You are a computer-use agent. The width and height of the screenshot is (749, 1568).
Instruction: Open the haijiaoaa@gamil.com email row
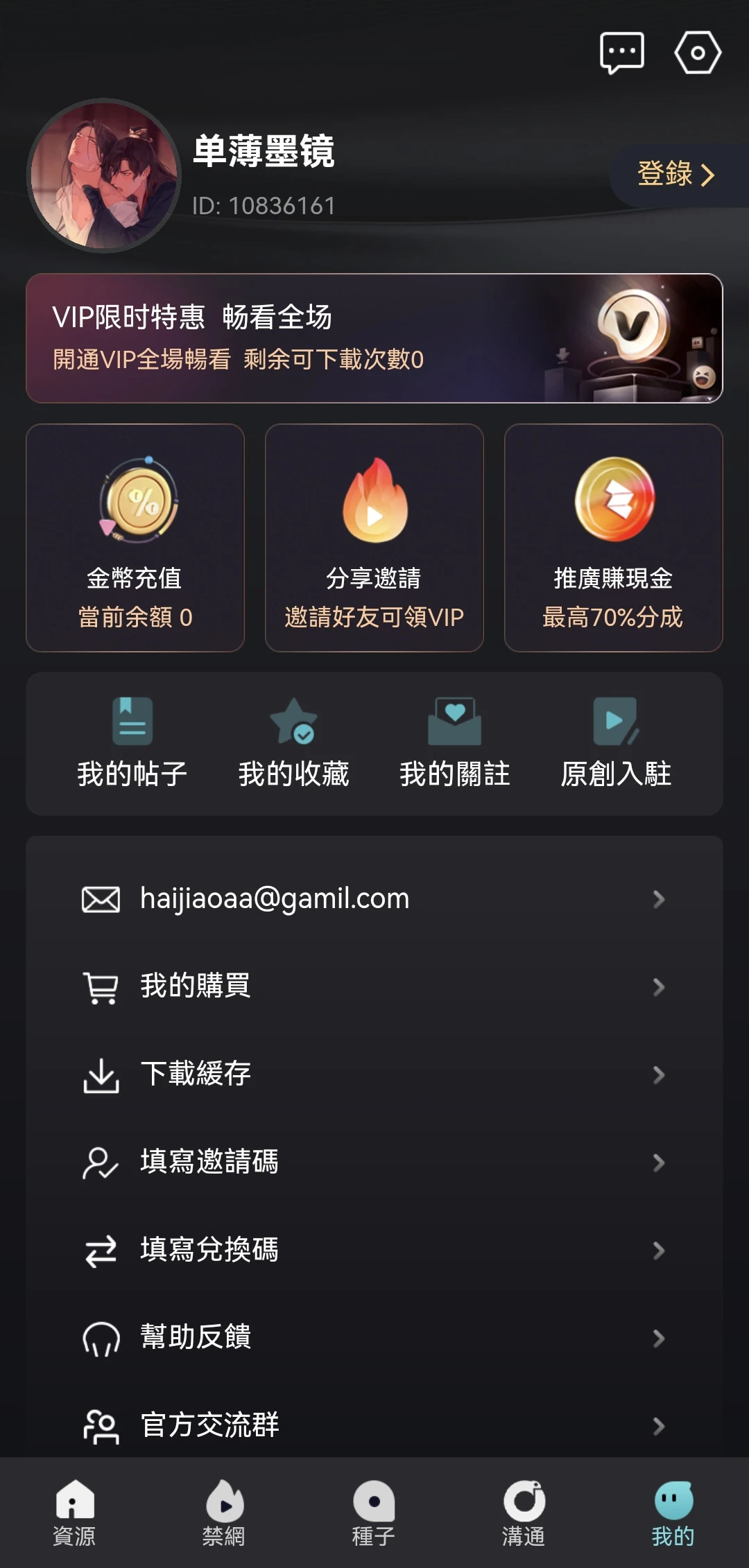pos(374,899)
